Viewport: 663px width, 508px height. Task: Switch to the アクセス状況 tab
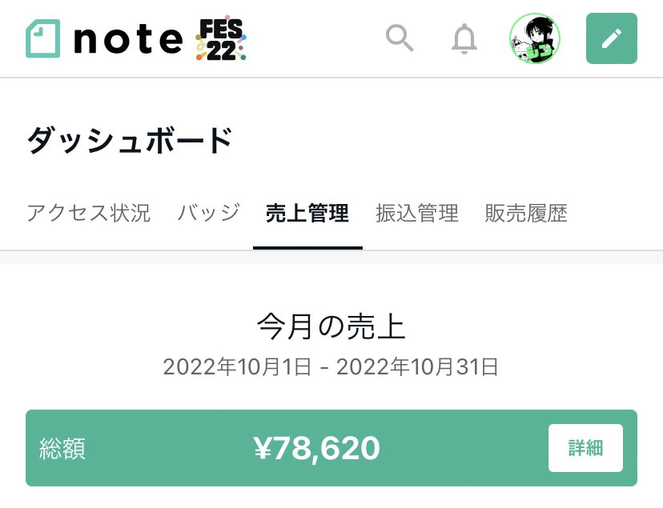point(88,213)
